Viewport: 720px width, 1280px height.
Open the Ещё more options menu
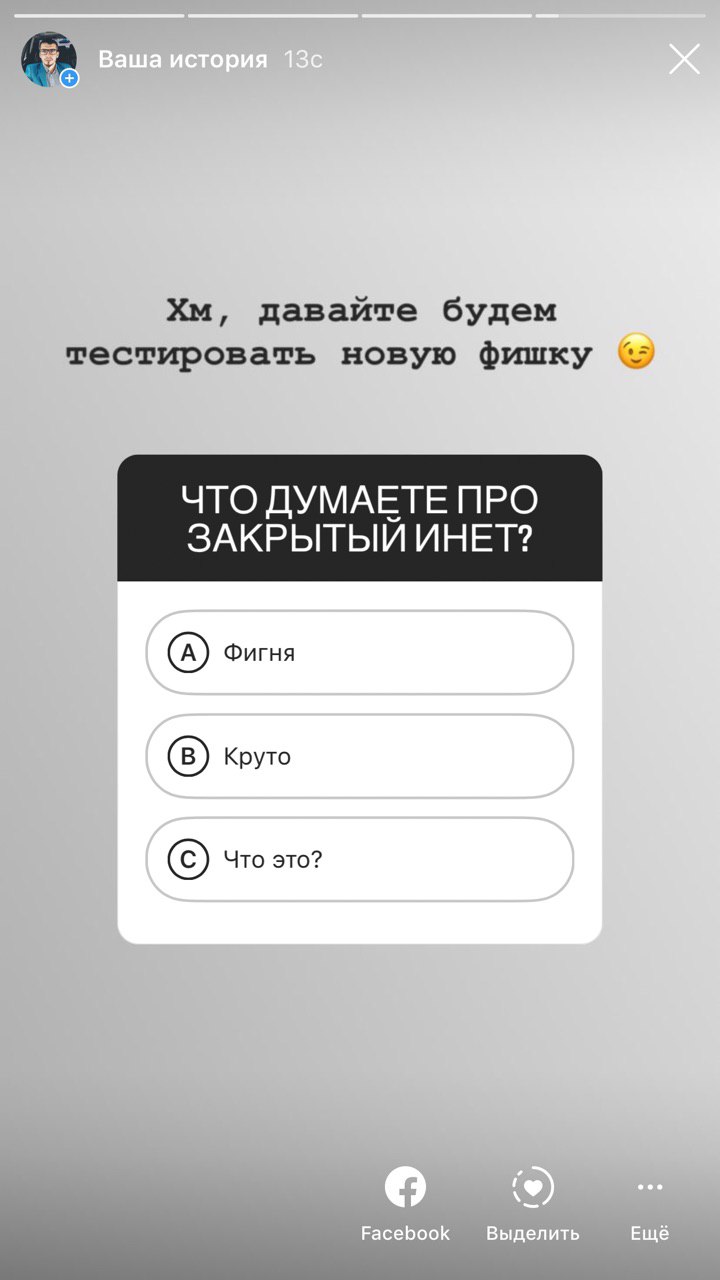click(x=649, y=1203)
